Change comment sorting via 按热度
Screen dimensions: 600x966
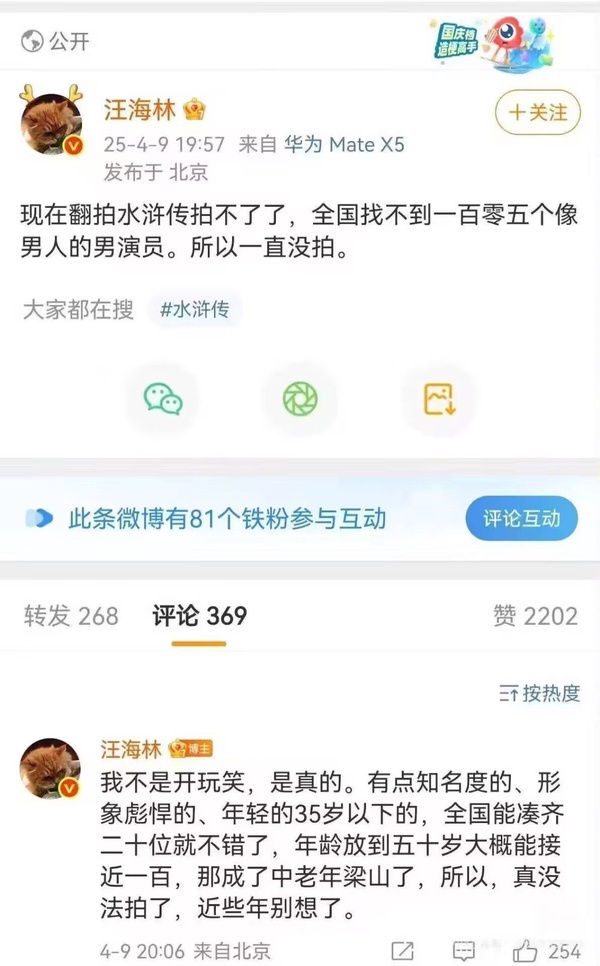click(x=539, y=694)
